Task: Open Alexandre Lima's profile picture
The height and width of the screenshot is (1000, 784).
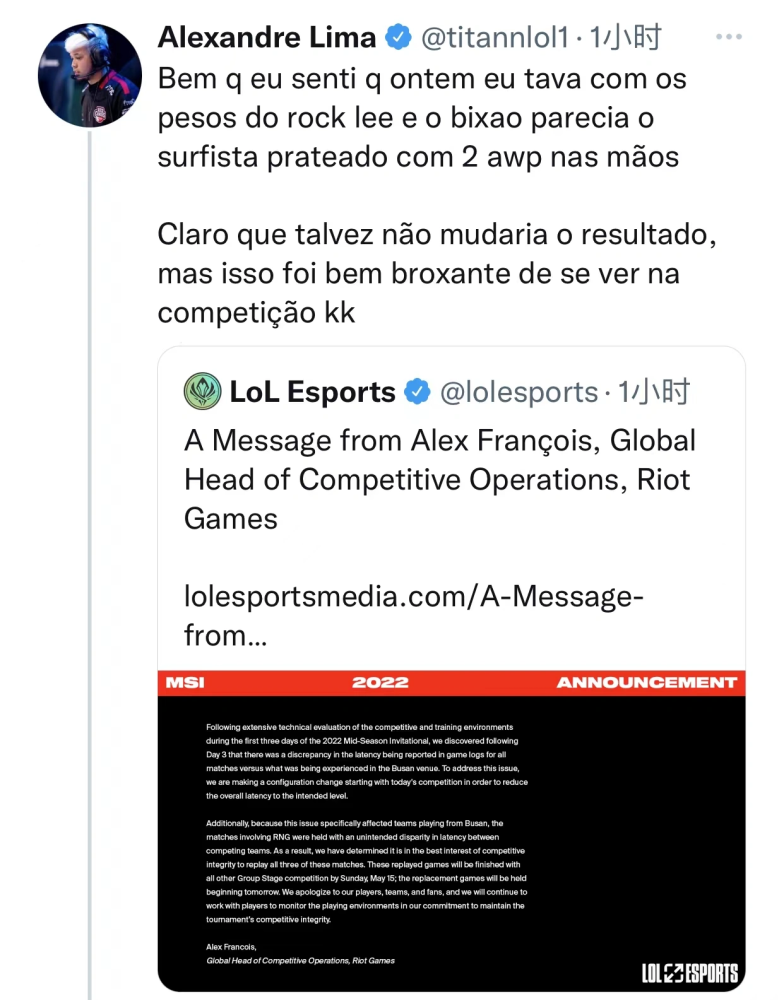Action: [x=89, y=75]
